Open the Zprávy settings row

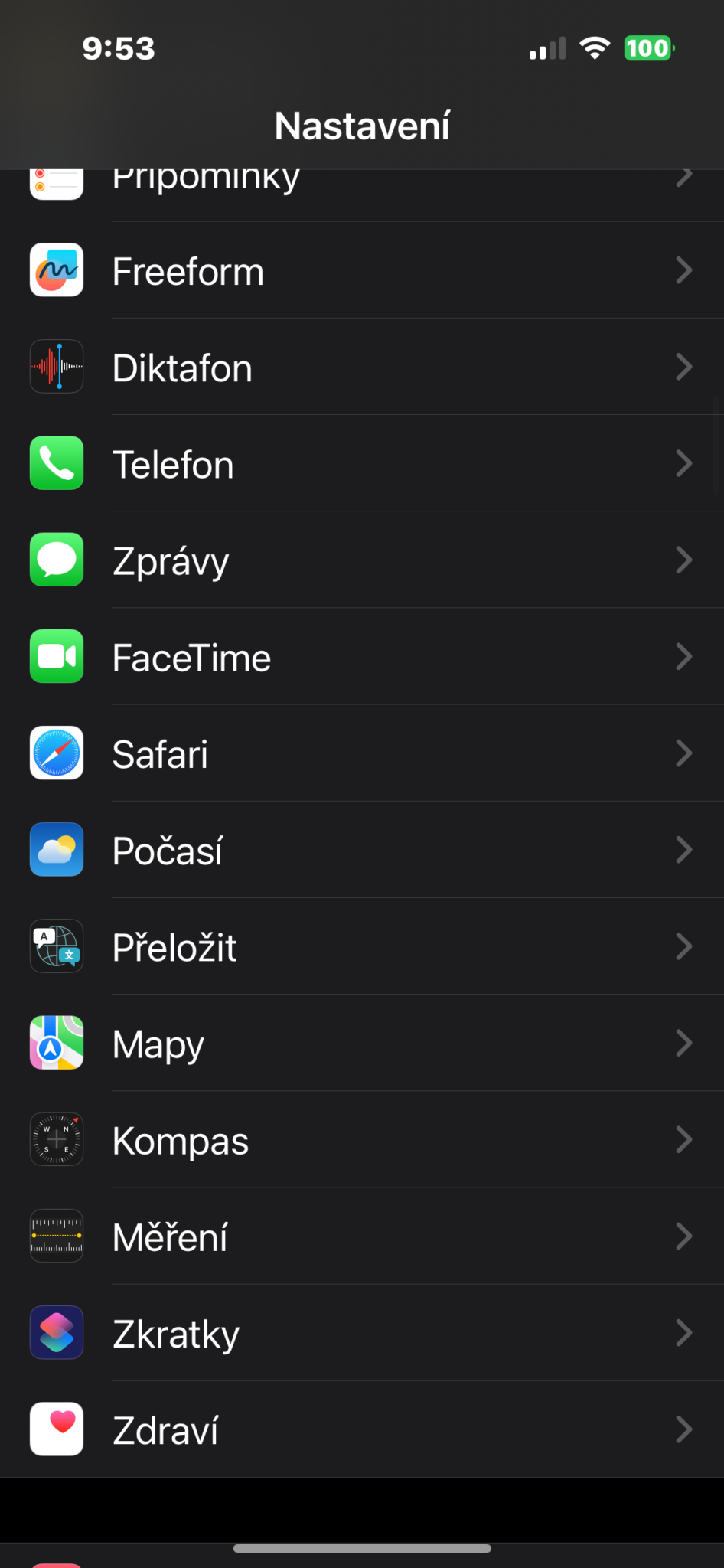click(x=362, y=560)
